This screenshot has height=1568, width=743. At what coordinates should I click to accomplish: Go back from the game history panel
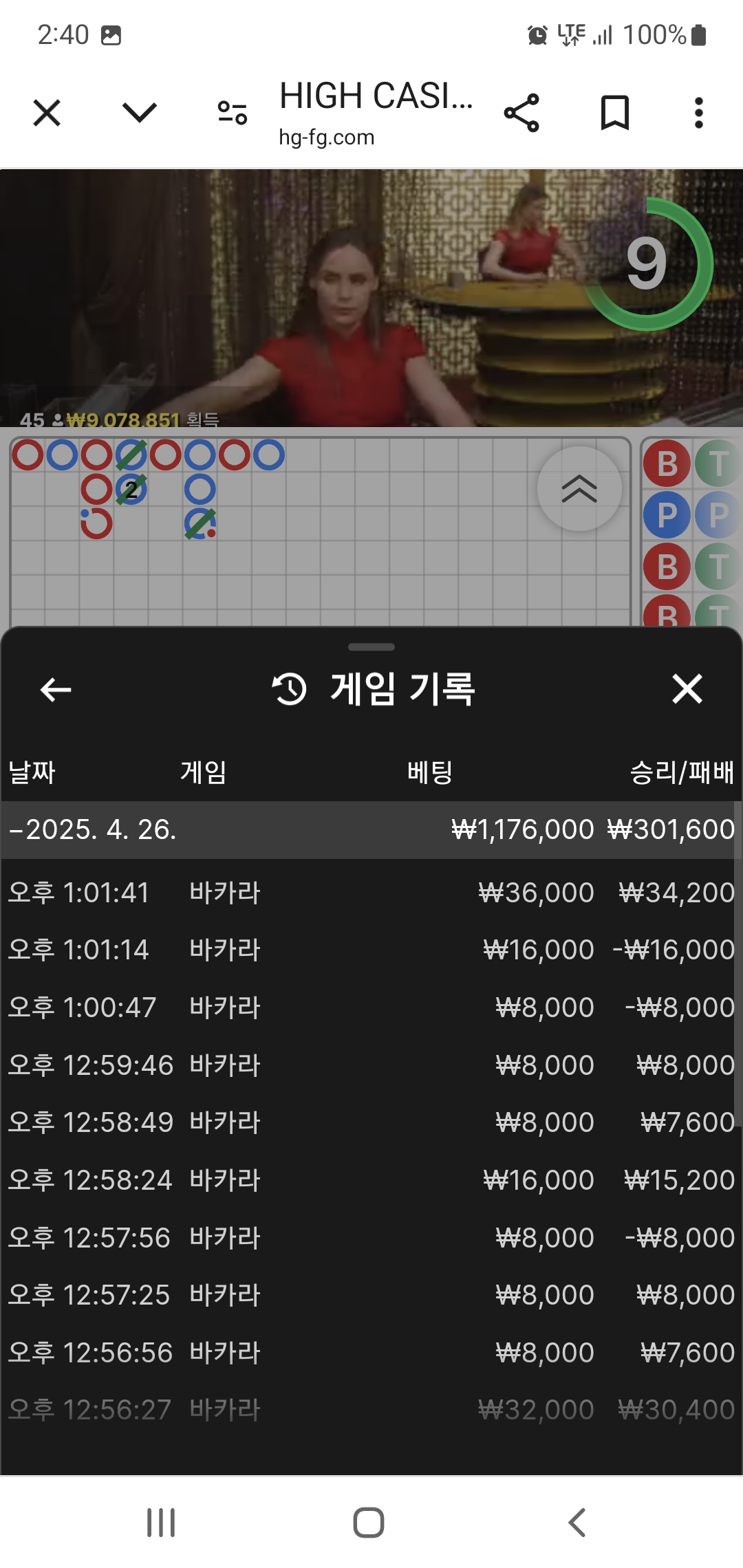click(x=56, y=689)
